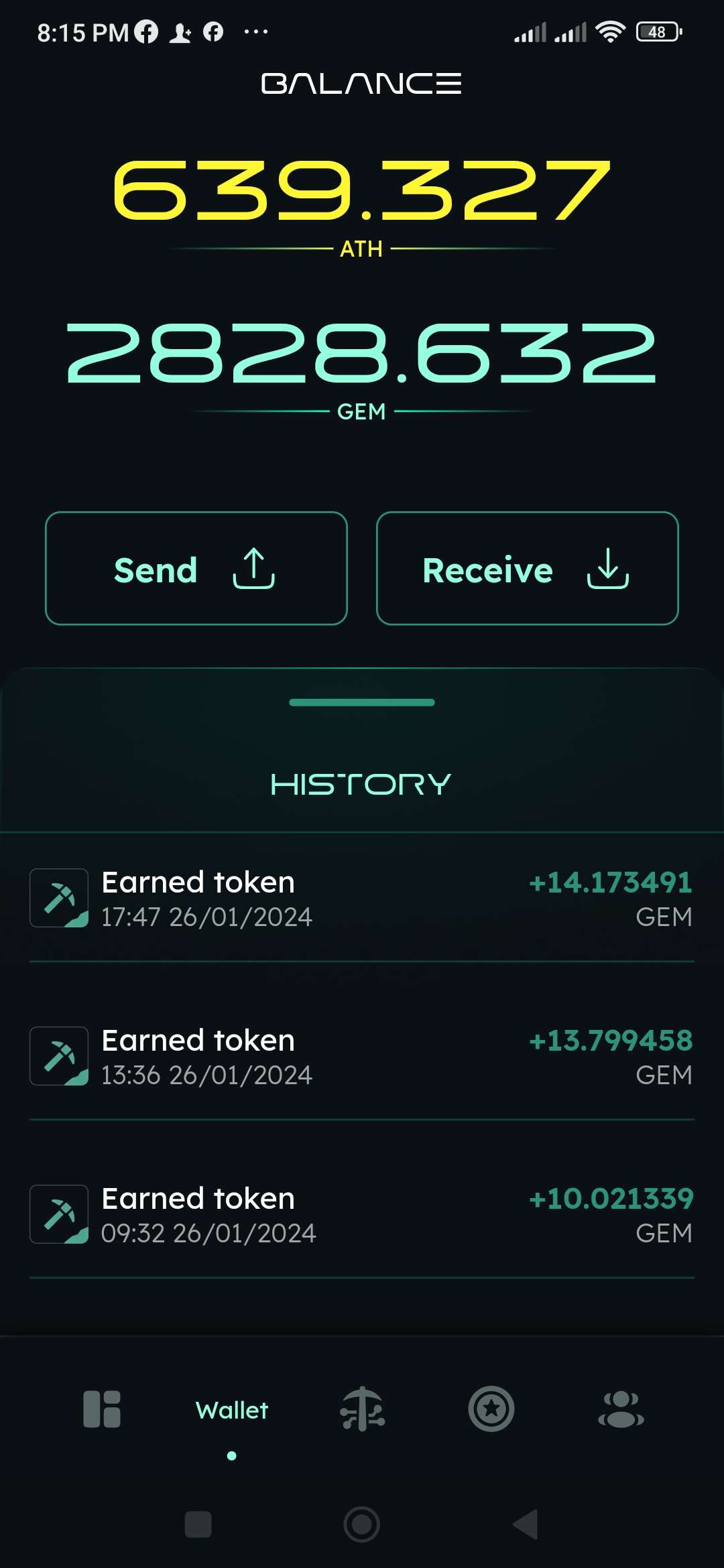Return to the system home screen
This screenshot has width=724, height=1568.
tap(362, 1524)
